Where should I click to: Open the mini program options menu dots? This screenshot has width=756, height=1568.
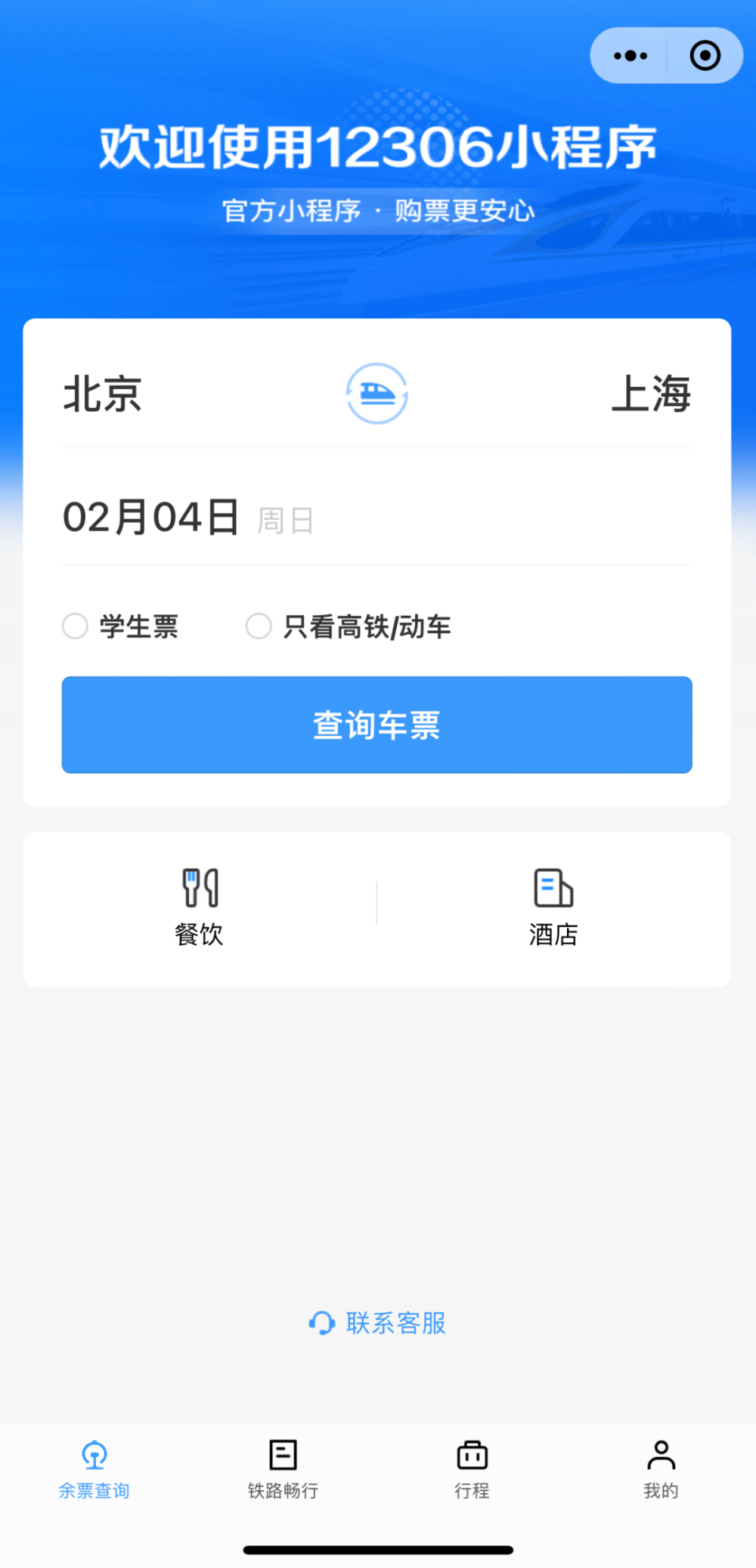630,55
